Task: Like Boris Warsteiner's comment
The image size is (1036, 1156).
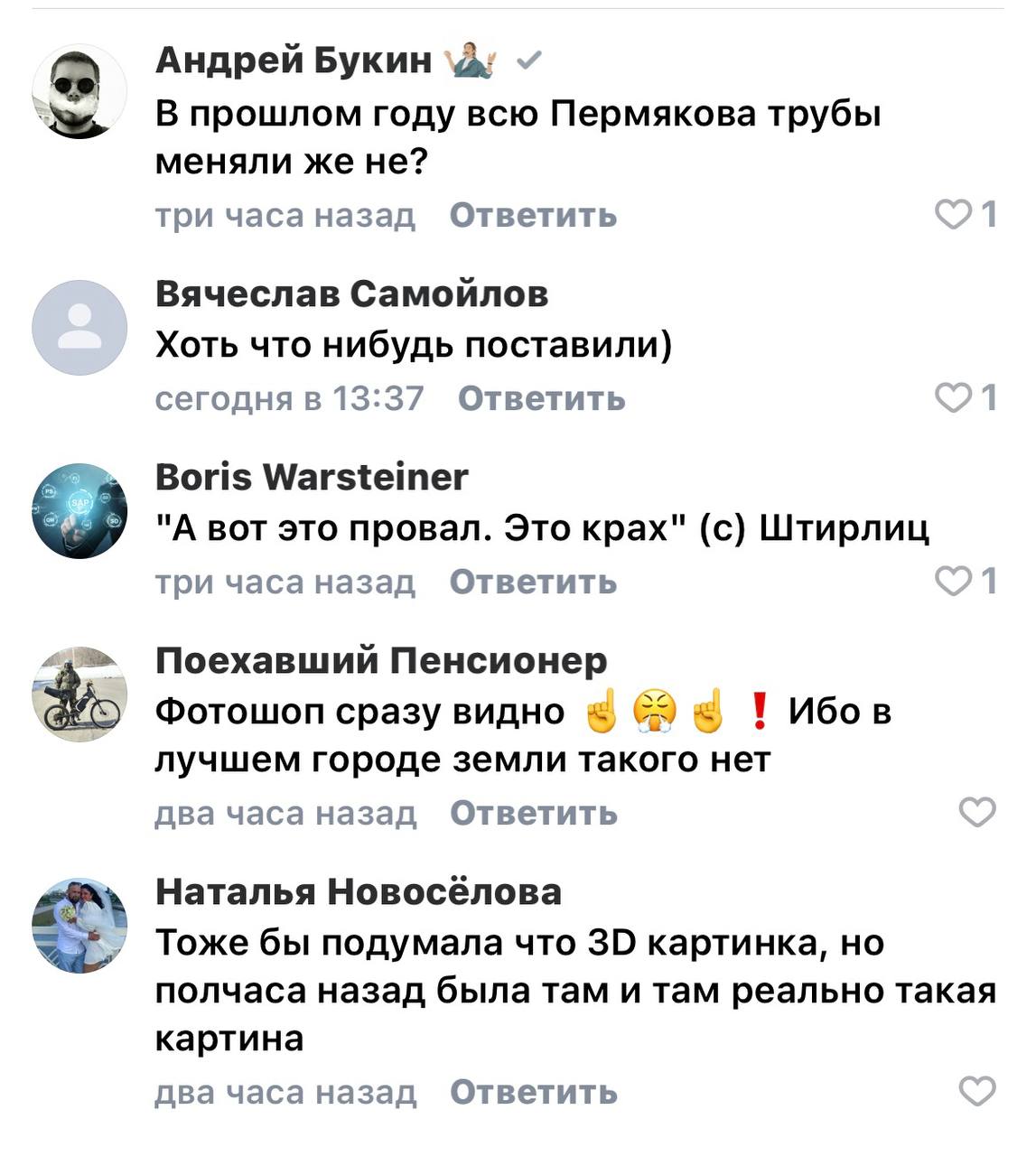Action: pos(952,582)
